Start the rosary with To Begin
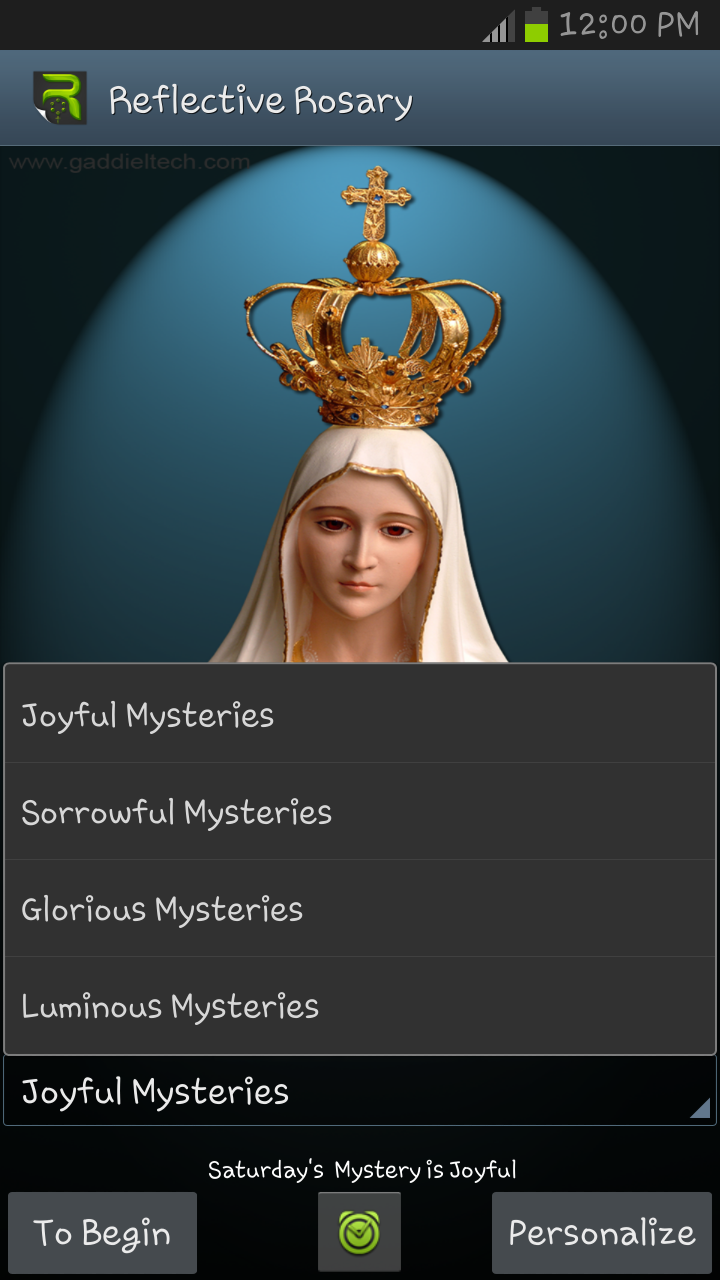Image resolution: width=720 pixels, height=1280 pixels. [x=102, y=1232]
